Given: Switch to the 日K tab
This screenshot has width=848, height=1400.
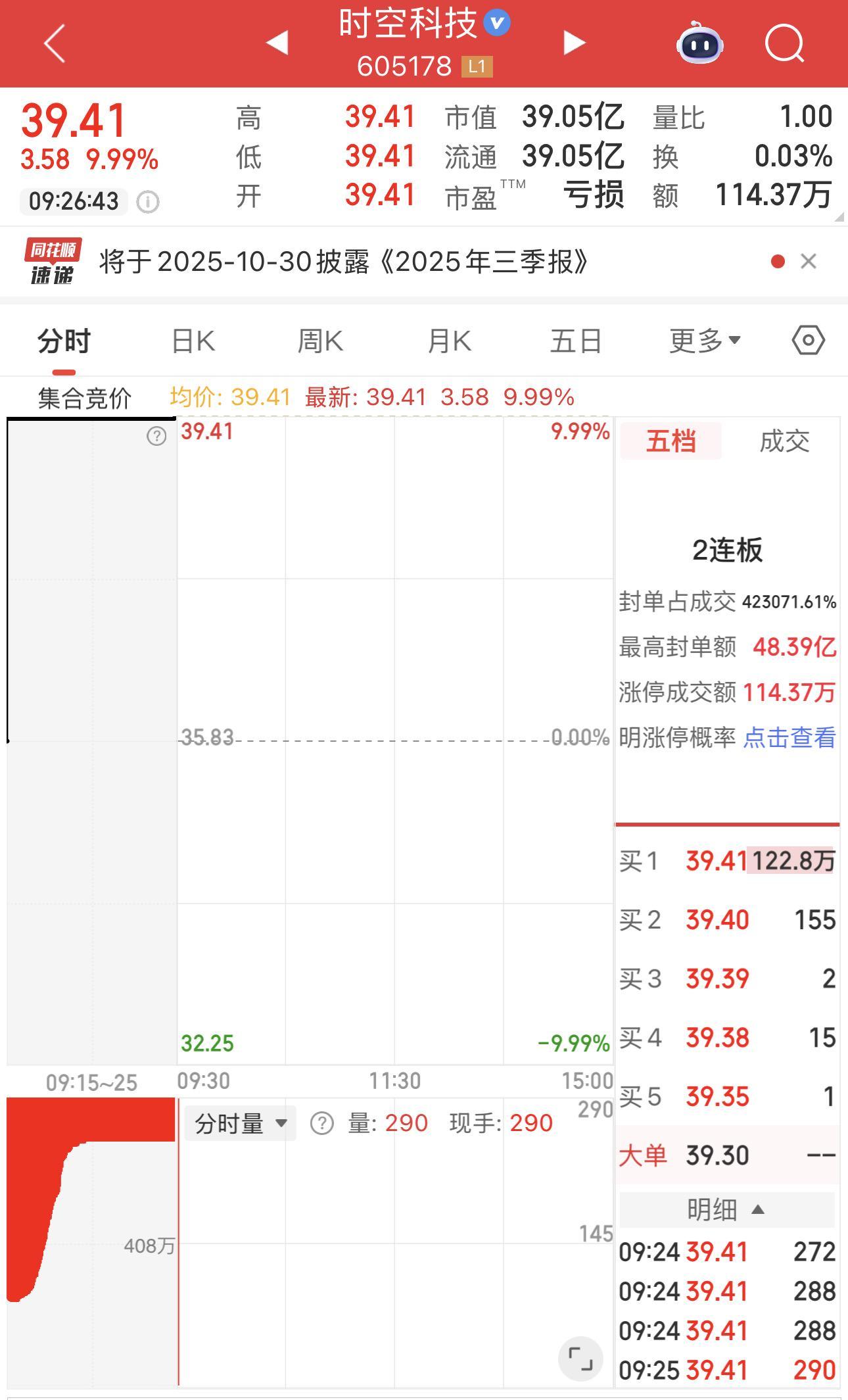Looking at the screenshot, I should [191, 340].
